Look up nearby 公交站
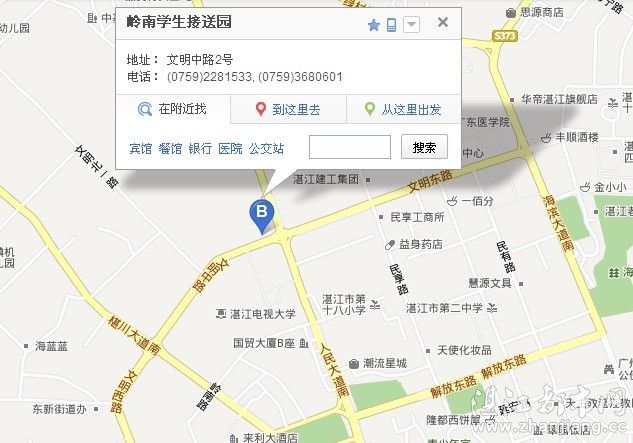 tap(267, 148)
